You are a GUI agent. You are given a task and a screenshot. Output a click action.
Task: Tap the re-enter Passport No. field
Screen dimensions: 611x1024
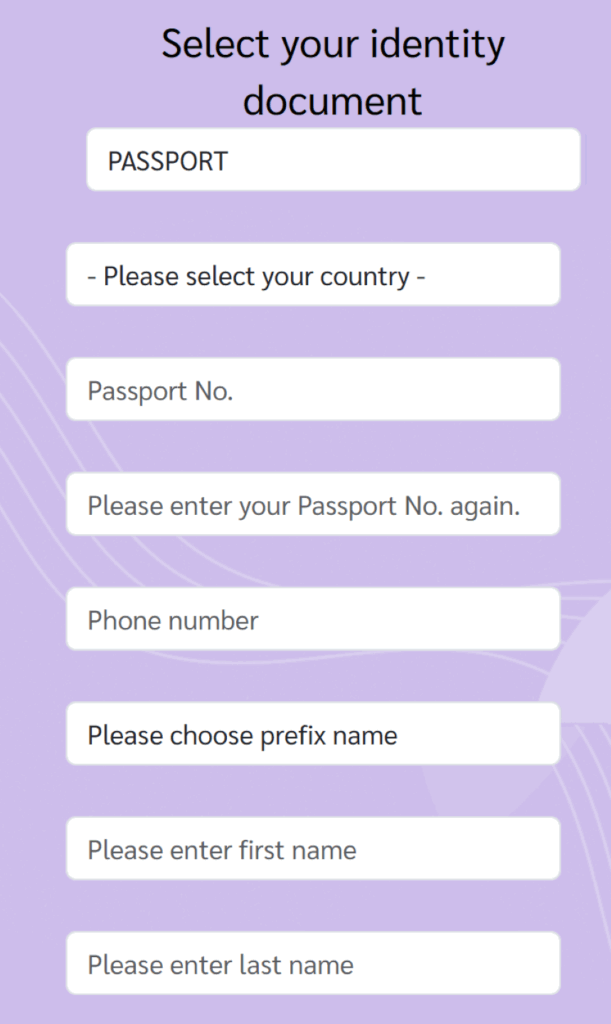313,505
